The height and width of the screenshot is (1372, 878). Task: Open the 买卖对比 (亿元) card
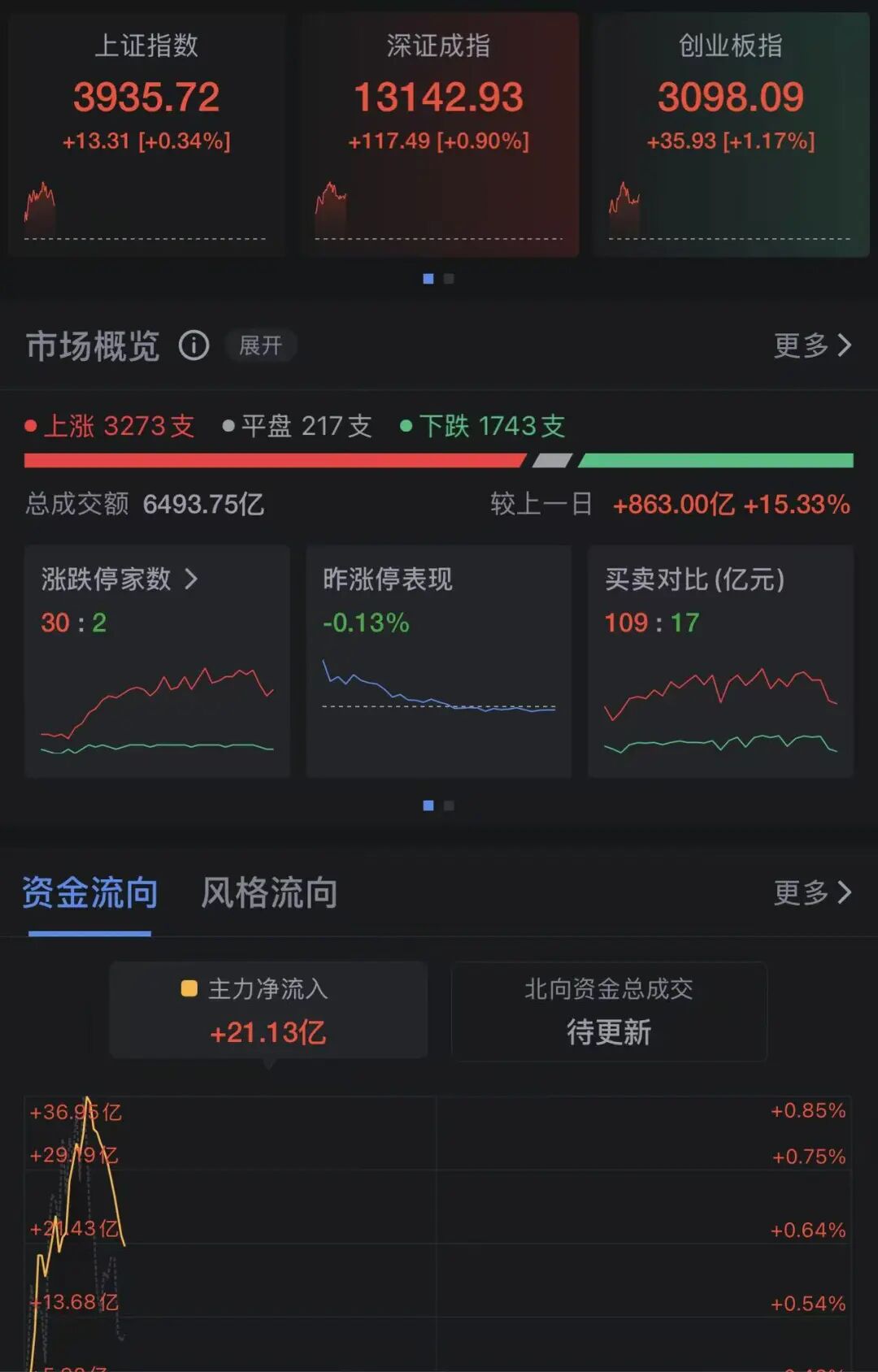coord(720,660)
